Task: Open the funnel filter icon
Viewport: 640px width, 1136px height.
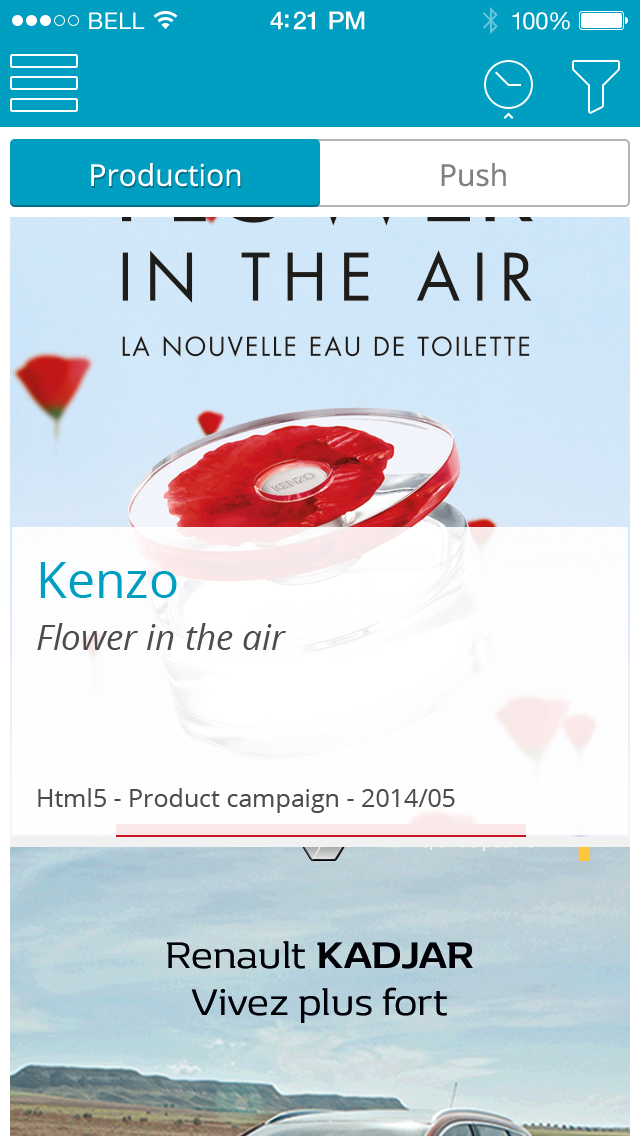Action: [x=595, y=86]
